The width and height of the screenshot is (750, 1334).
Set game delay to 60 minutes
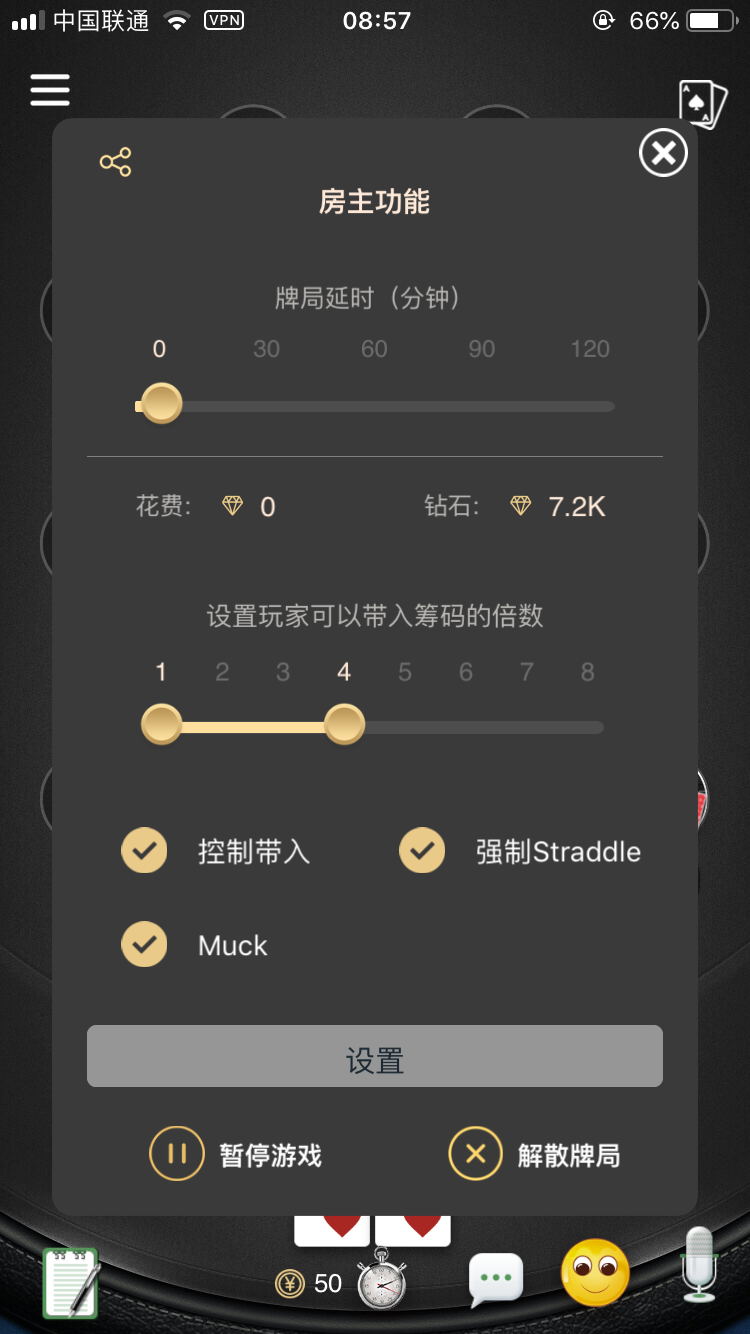[374, 405]
